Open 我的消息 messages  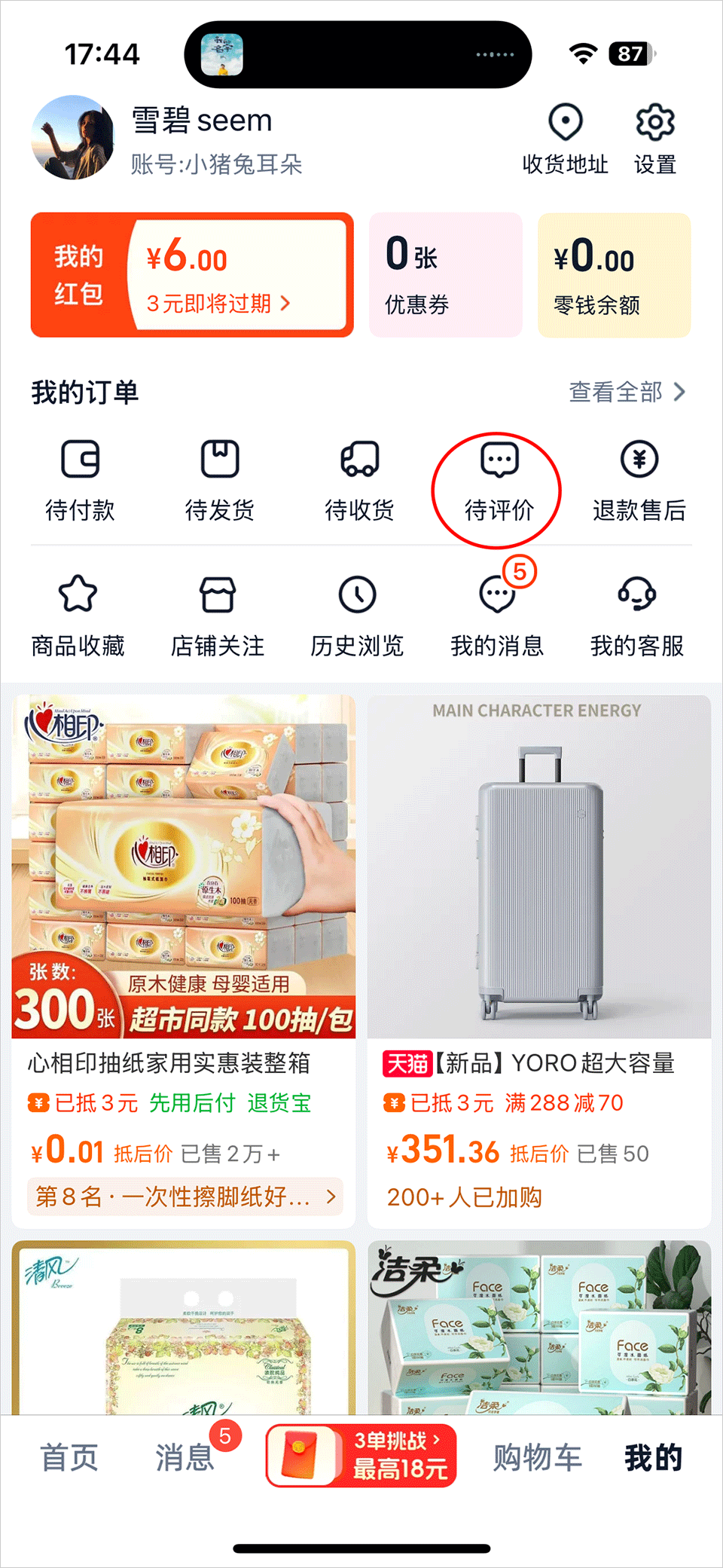point(497,616)
